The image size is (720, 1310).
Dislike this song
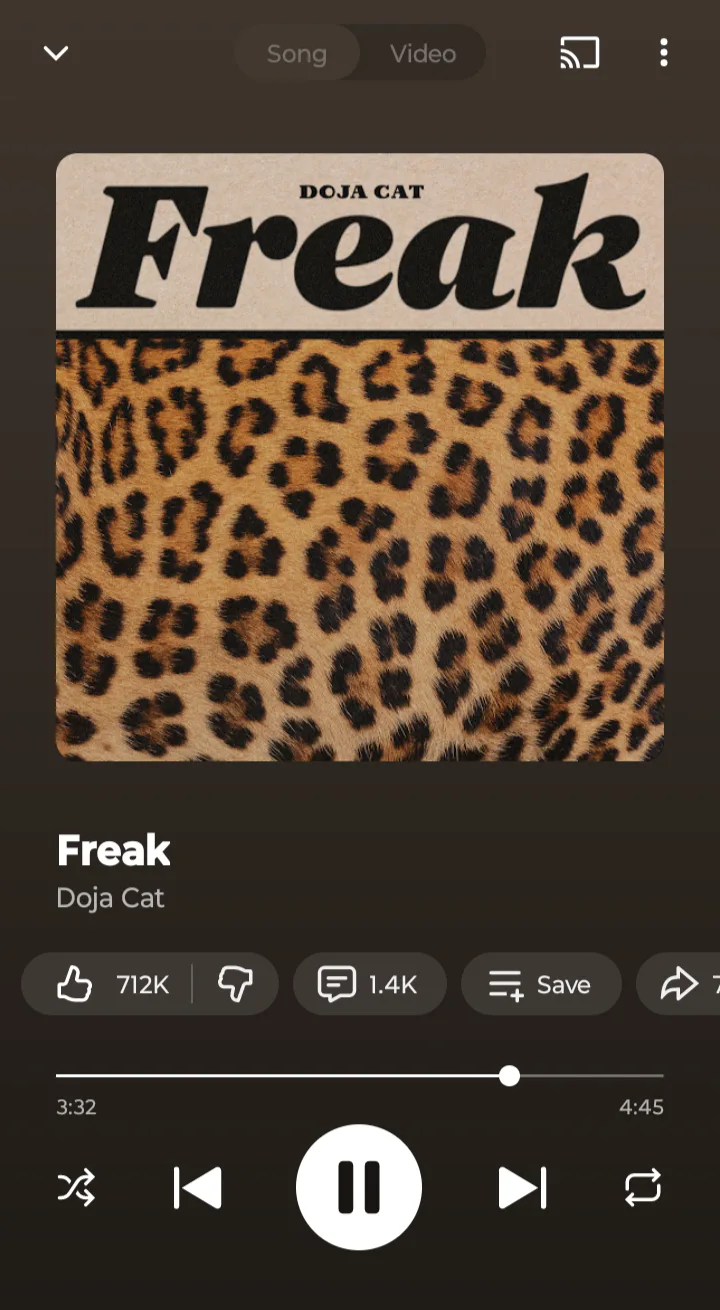236,985
